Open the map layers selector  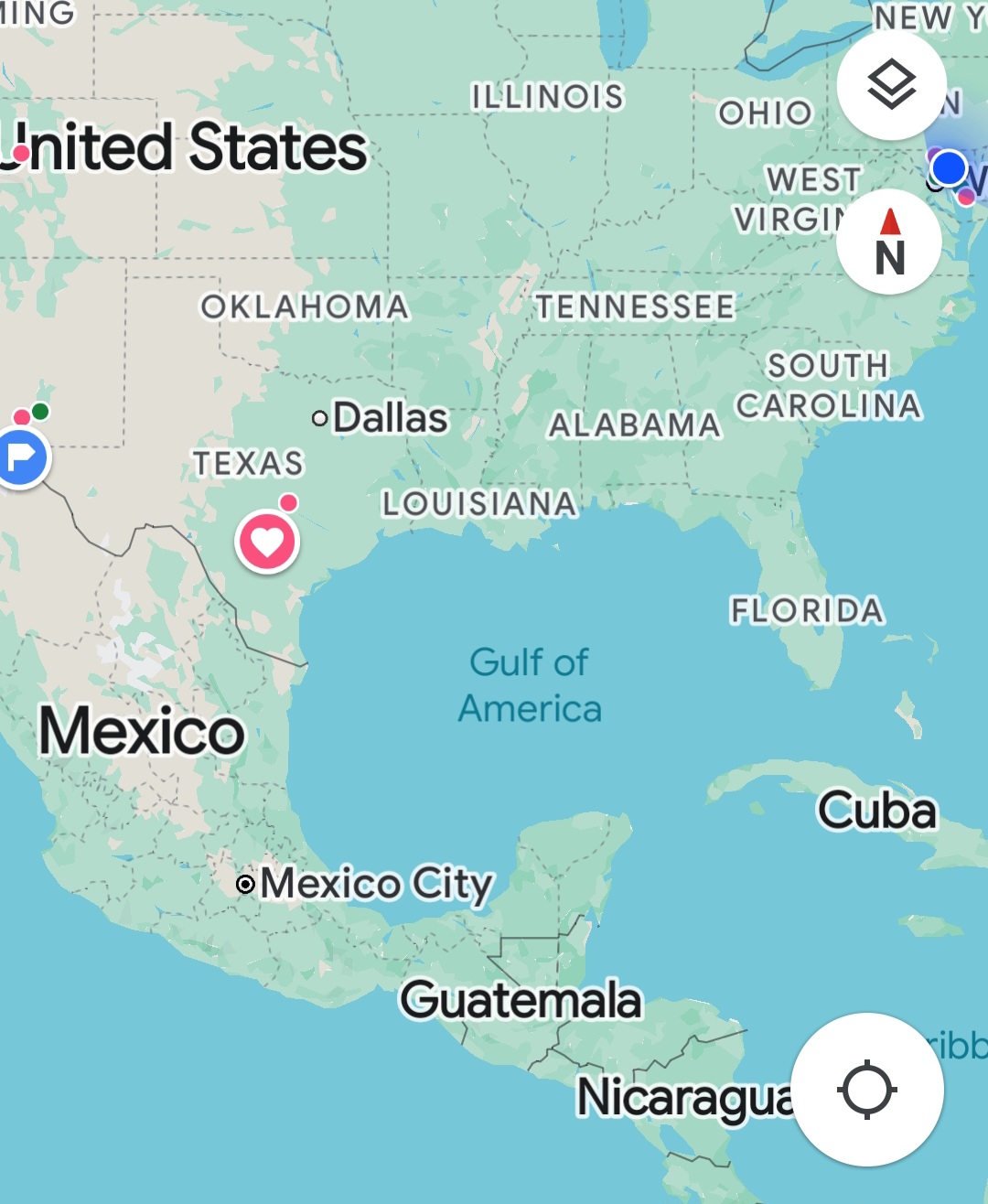[x=891, y=86]
